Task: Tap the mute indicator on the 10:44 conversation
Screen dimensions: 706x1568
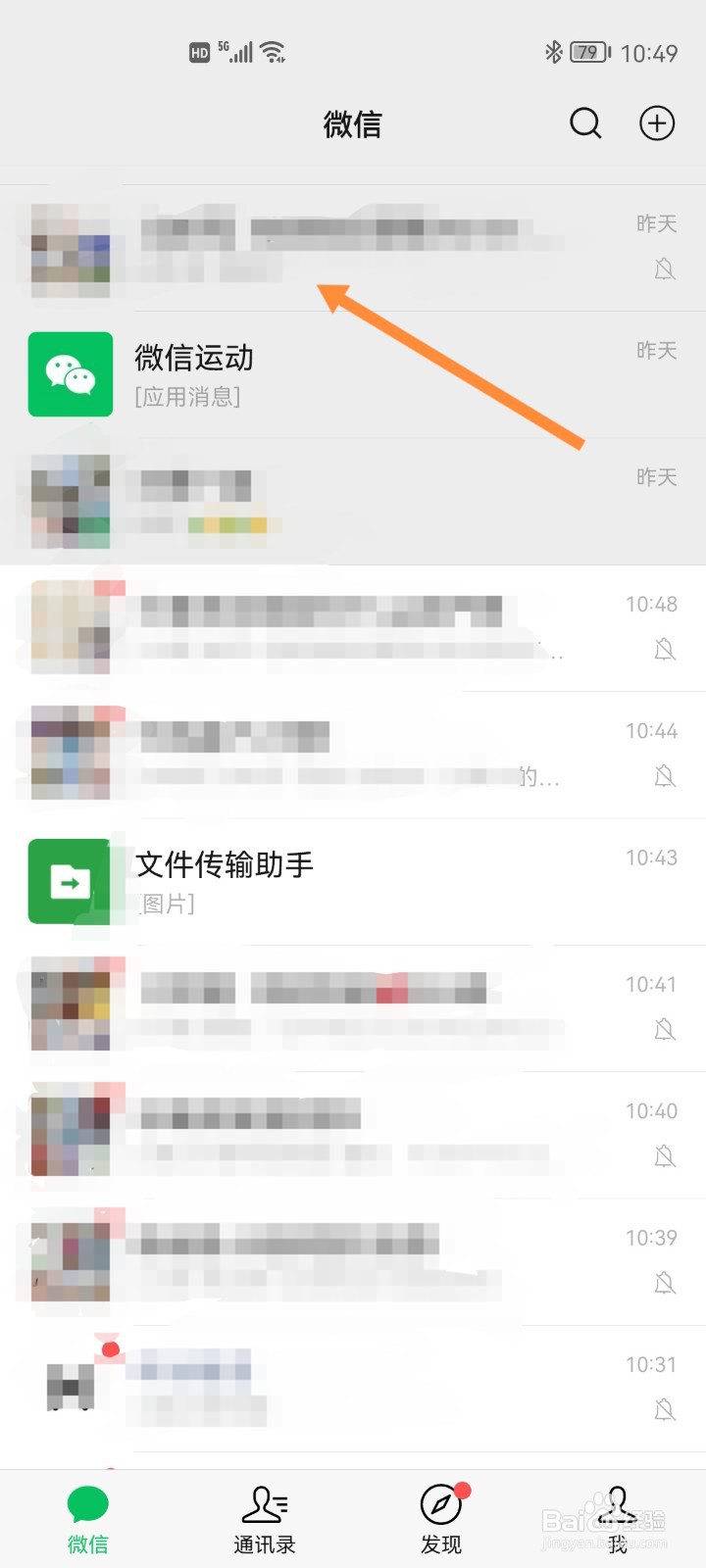Action: tap(667, 776)
